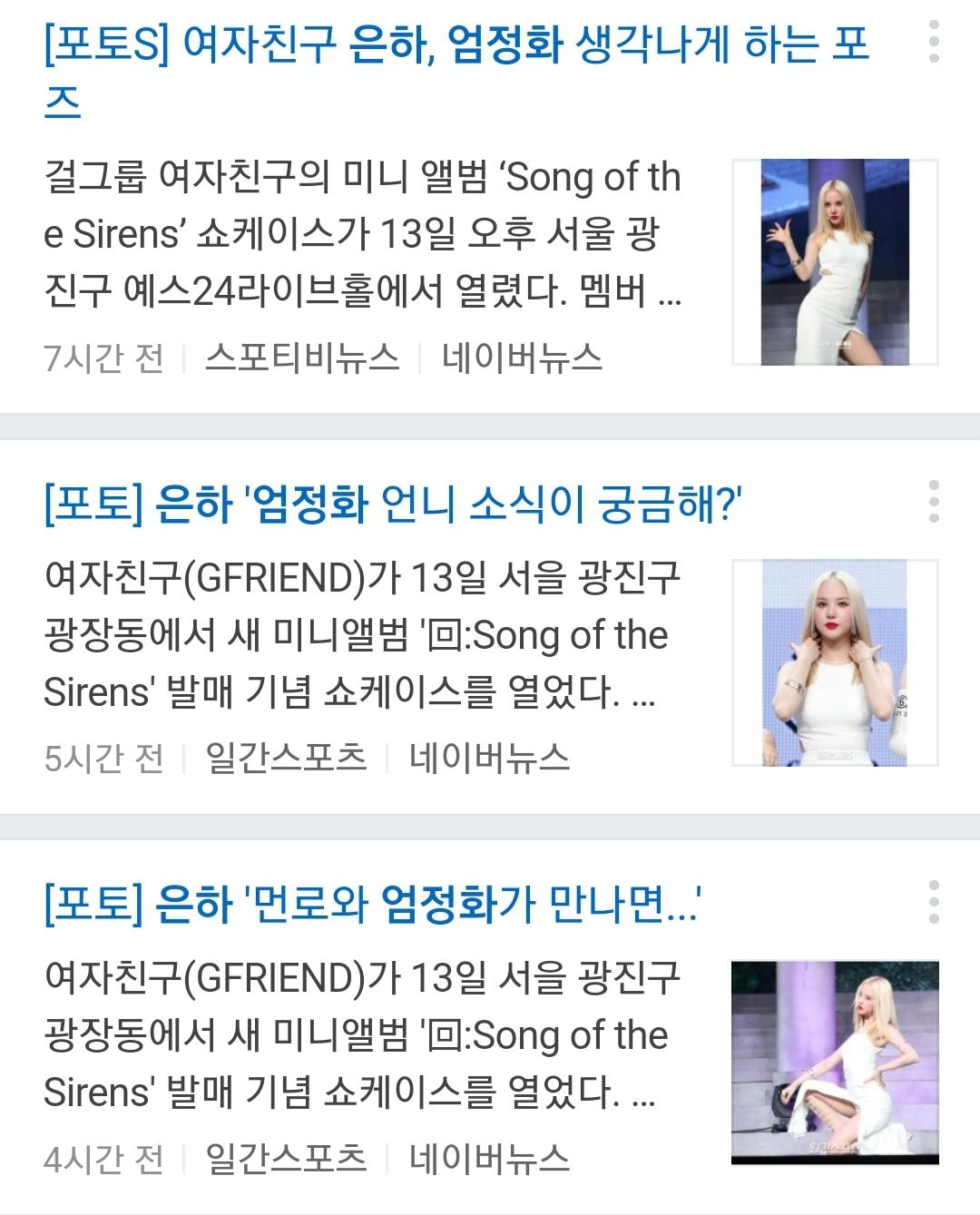Open 네이버뉴스 link under the 7시간 전 article

pyautogui.click(x=522, y=358)
